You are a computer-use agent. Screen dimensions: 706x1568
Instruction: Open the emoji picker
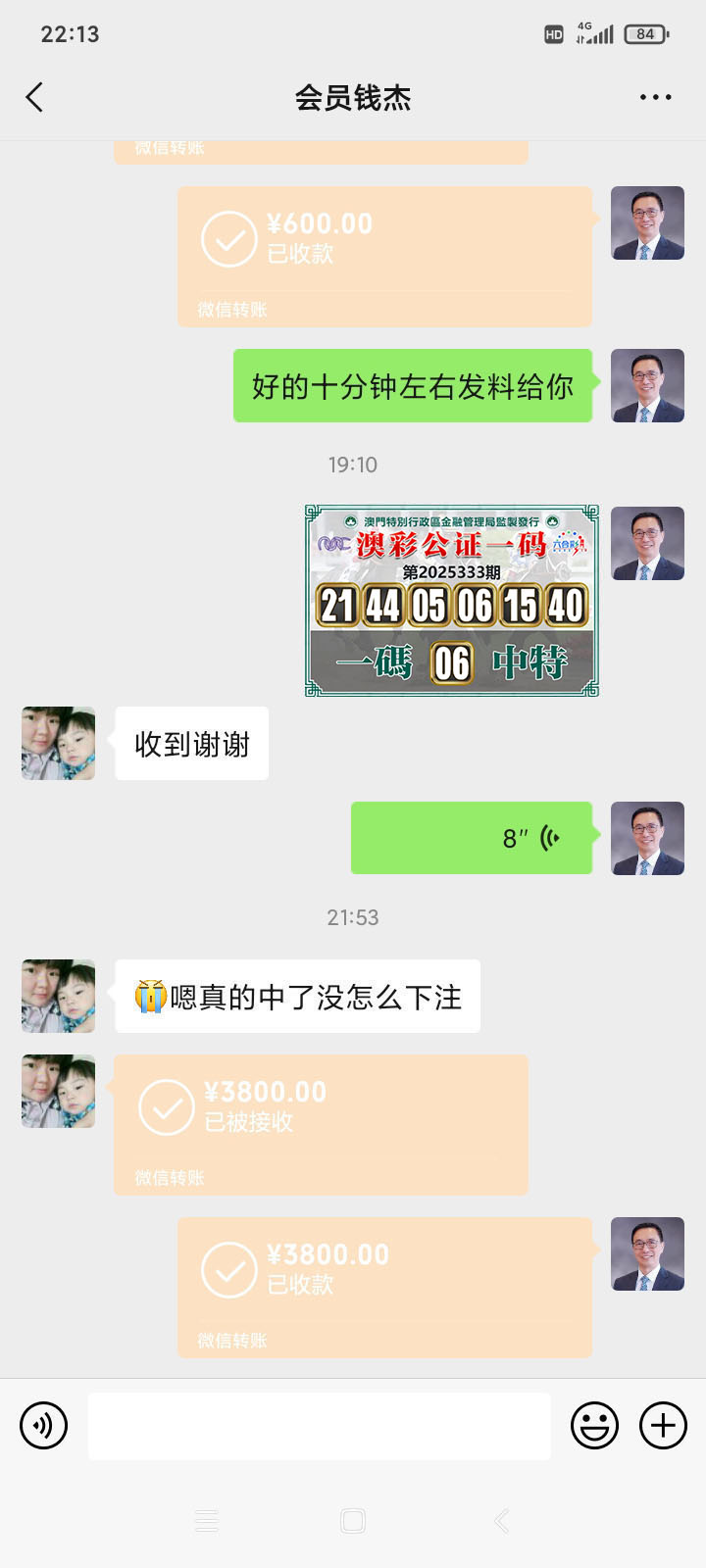594,1425
